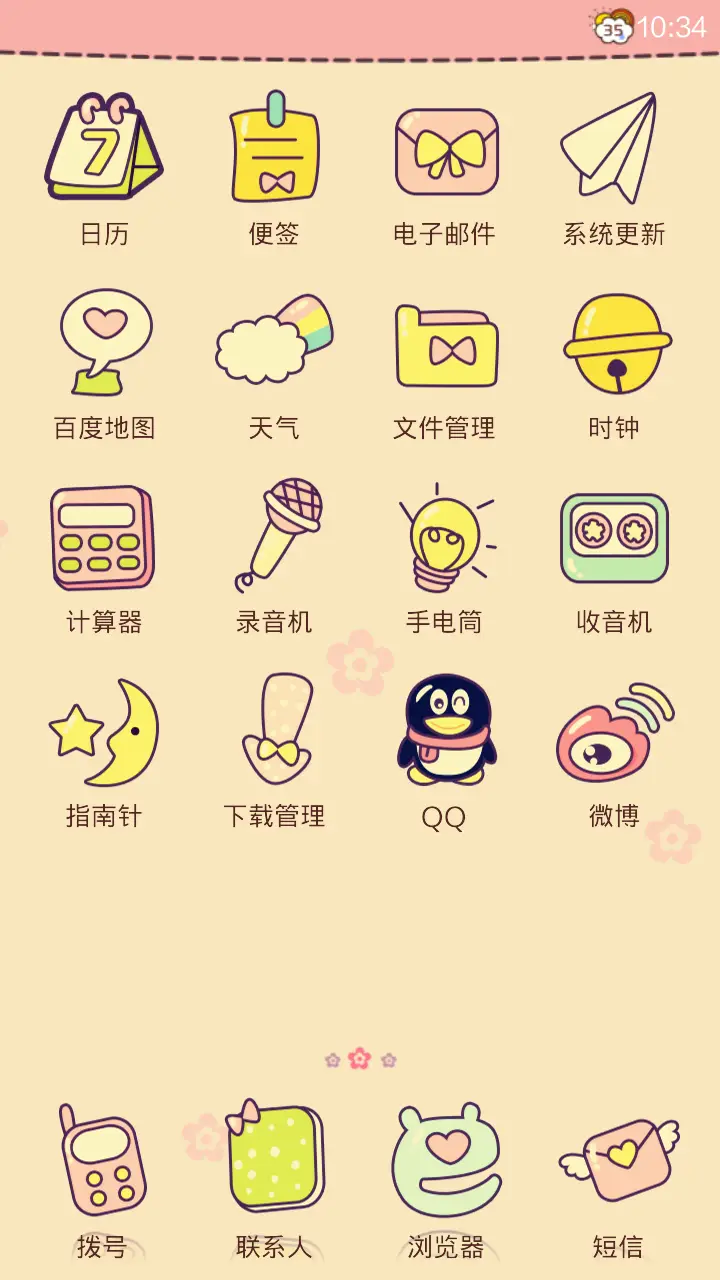Launch the 时钟 clock app
720x1280 pixels.
(x=615, y=345)
